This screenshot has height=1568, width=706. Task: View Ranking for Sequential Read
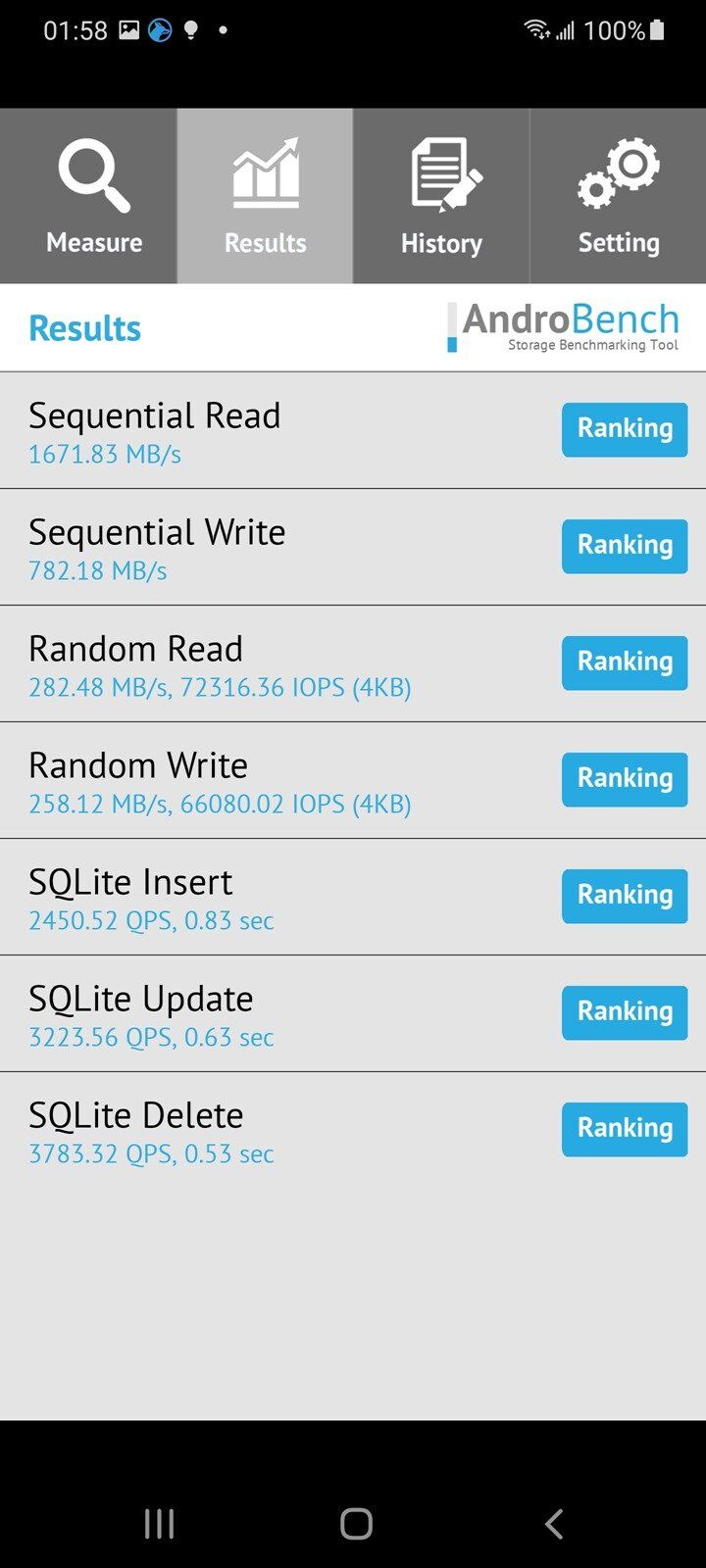[x=625, y=429]
